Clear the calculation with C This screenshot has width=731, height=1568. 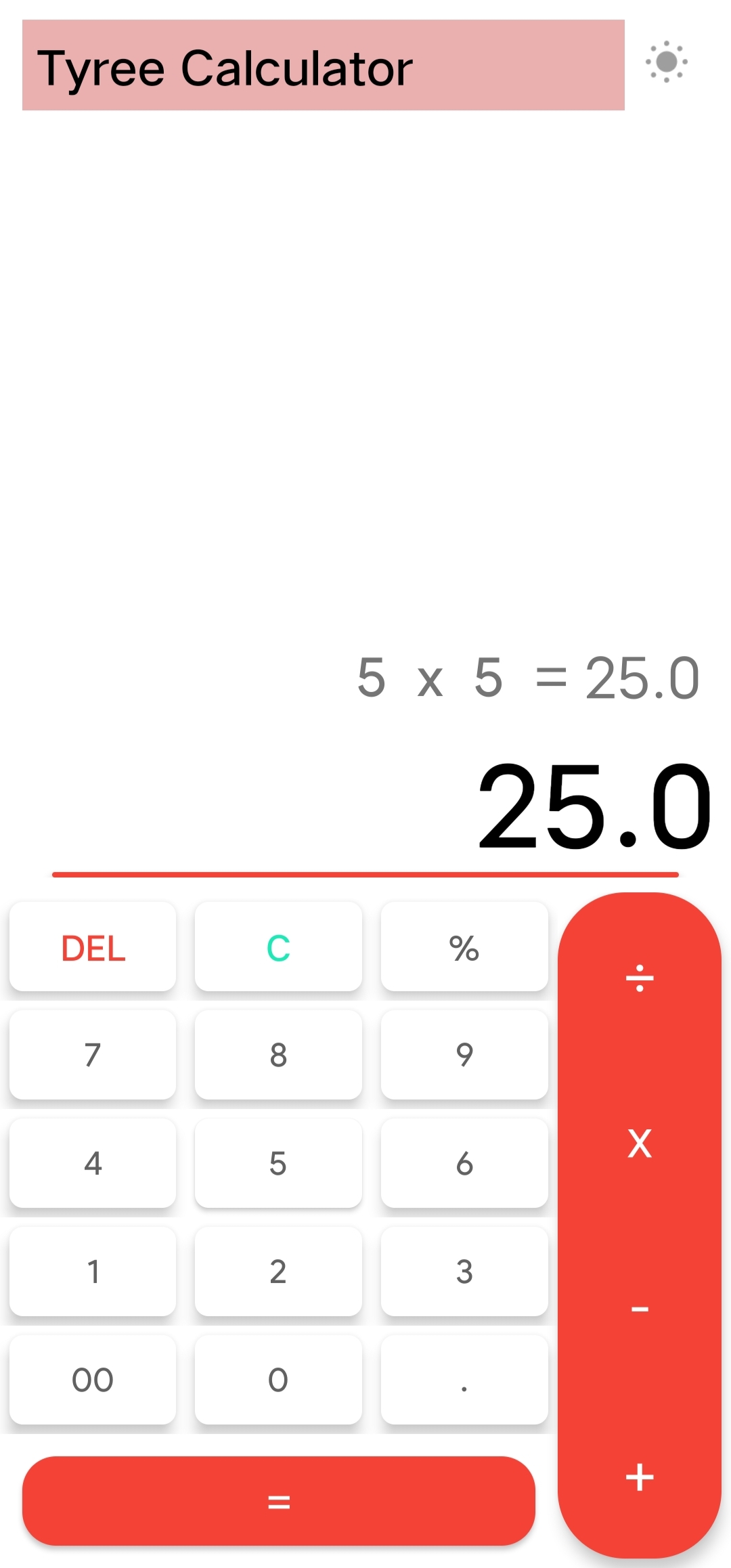(278, 947)
